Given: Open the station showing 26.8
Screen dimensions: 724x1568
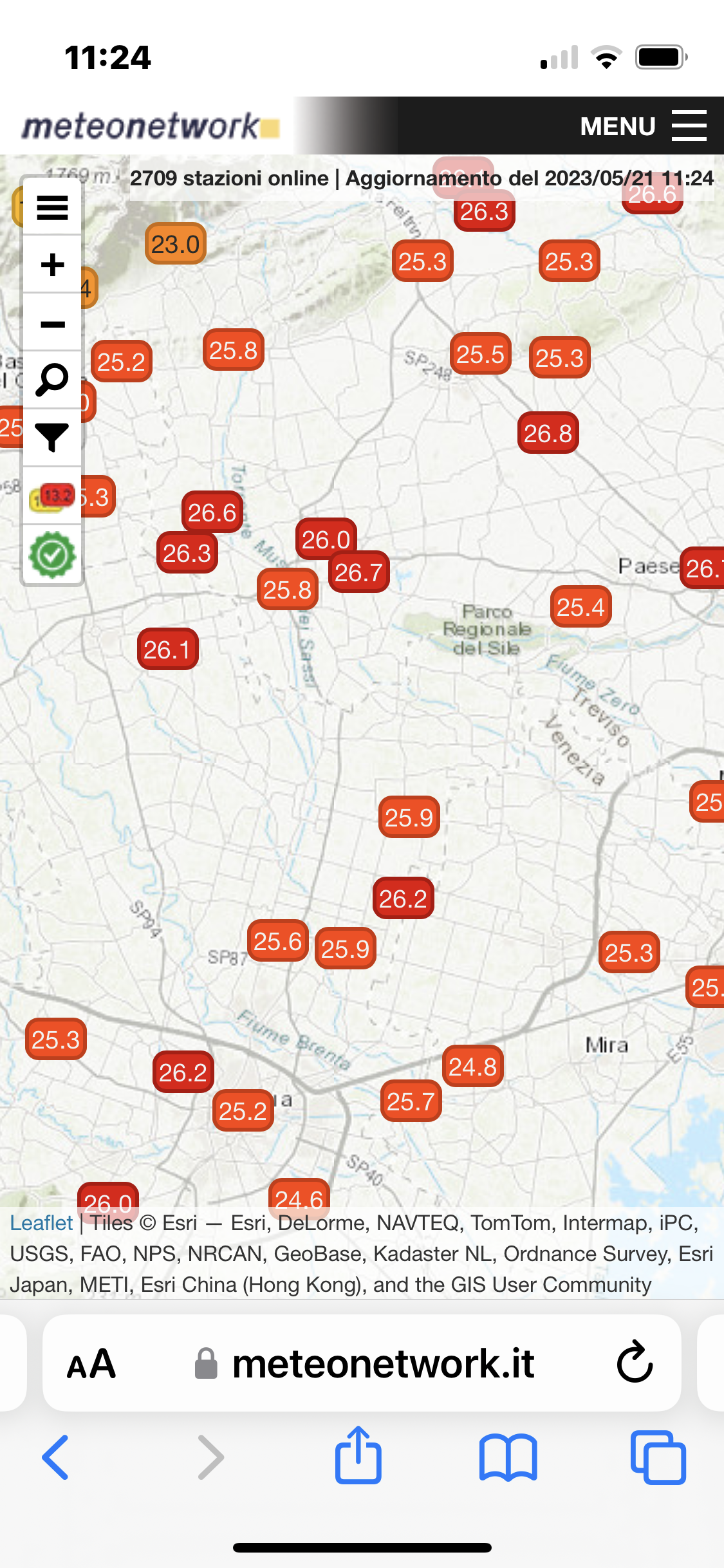Looking at the screenshot, I should [x=548, y=433].
